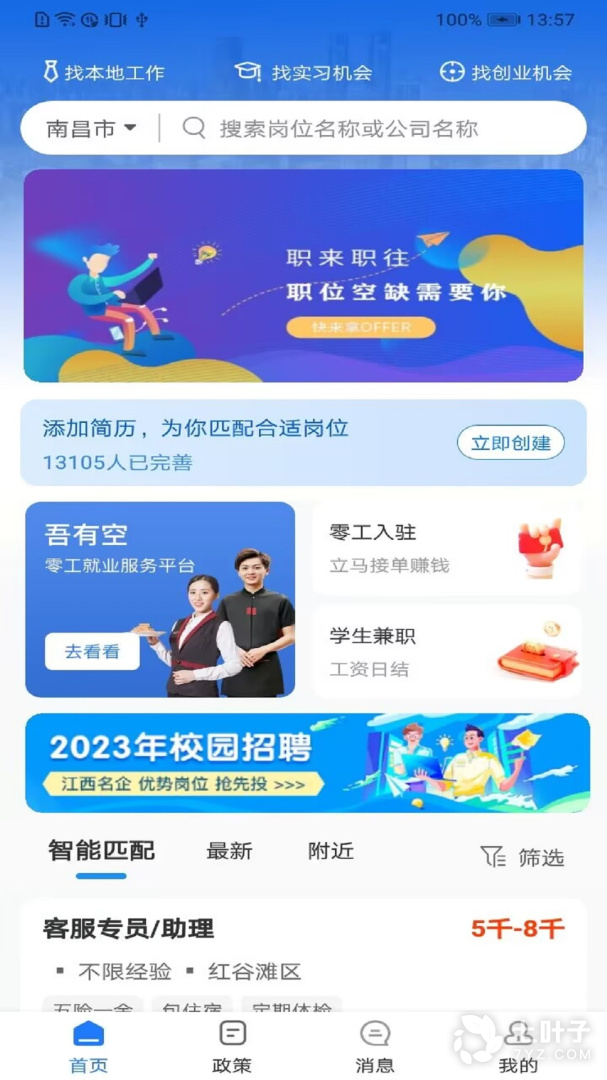
Task: Switch to the 附近 tab
Action: pyautogui.click(x=331, y=851)
